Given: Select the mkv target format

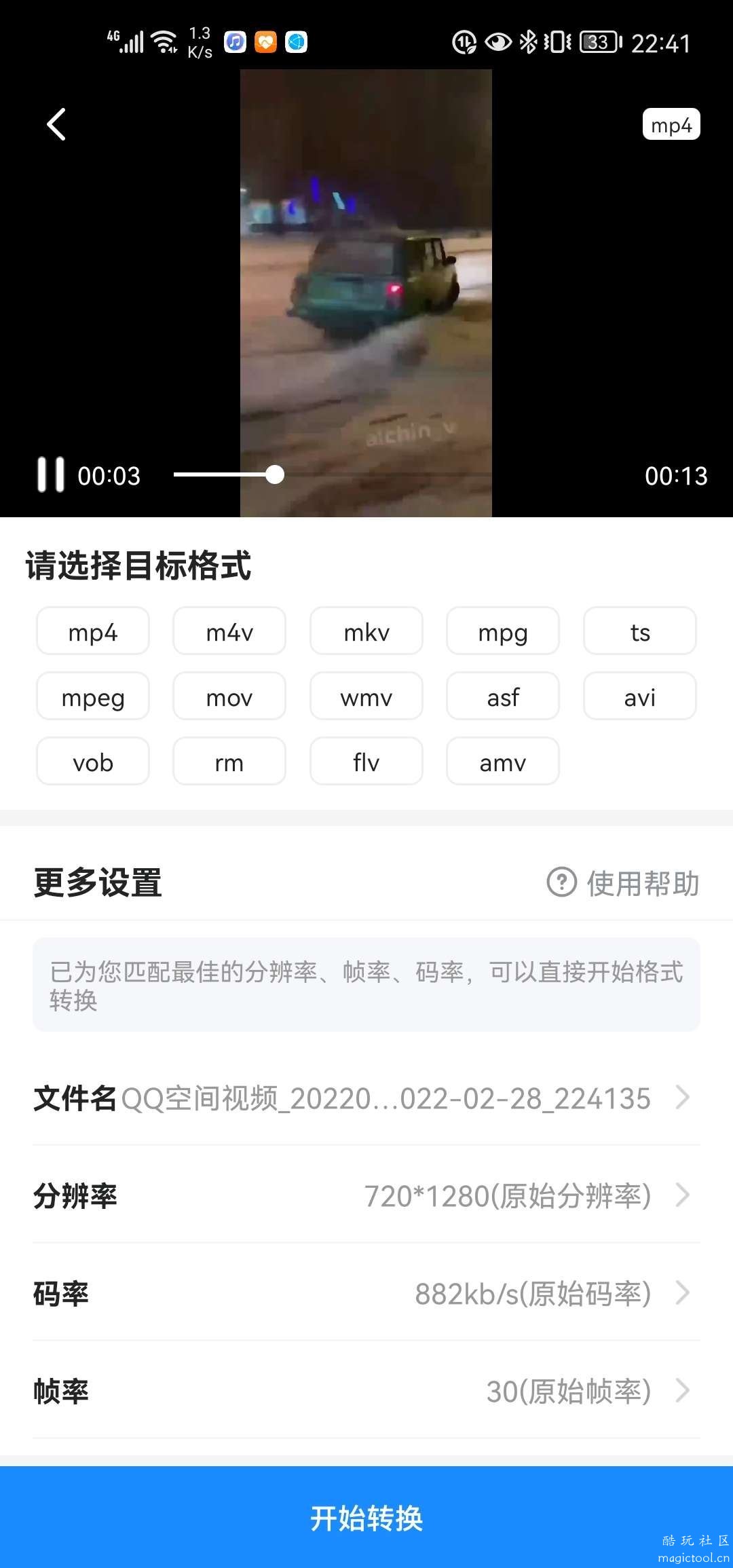Looking at the screenshot, I should click(x=366, y=631).
